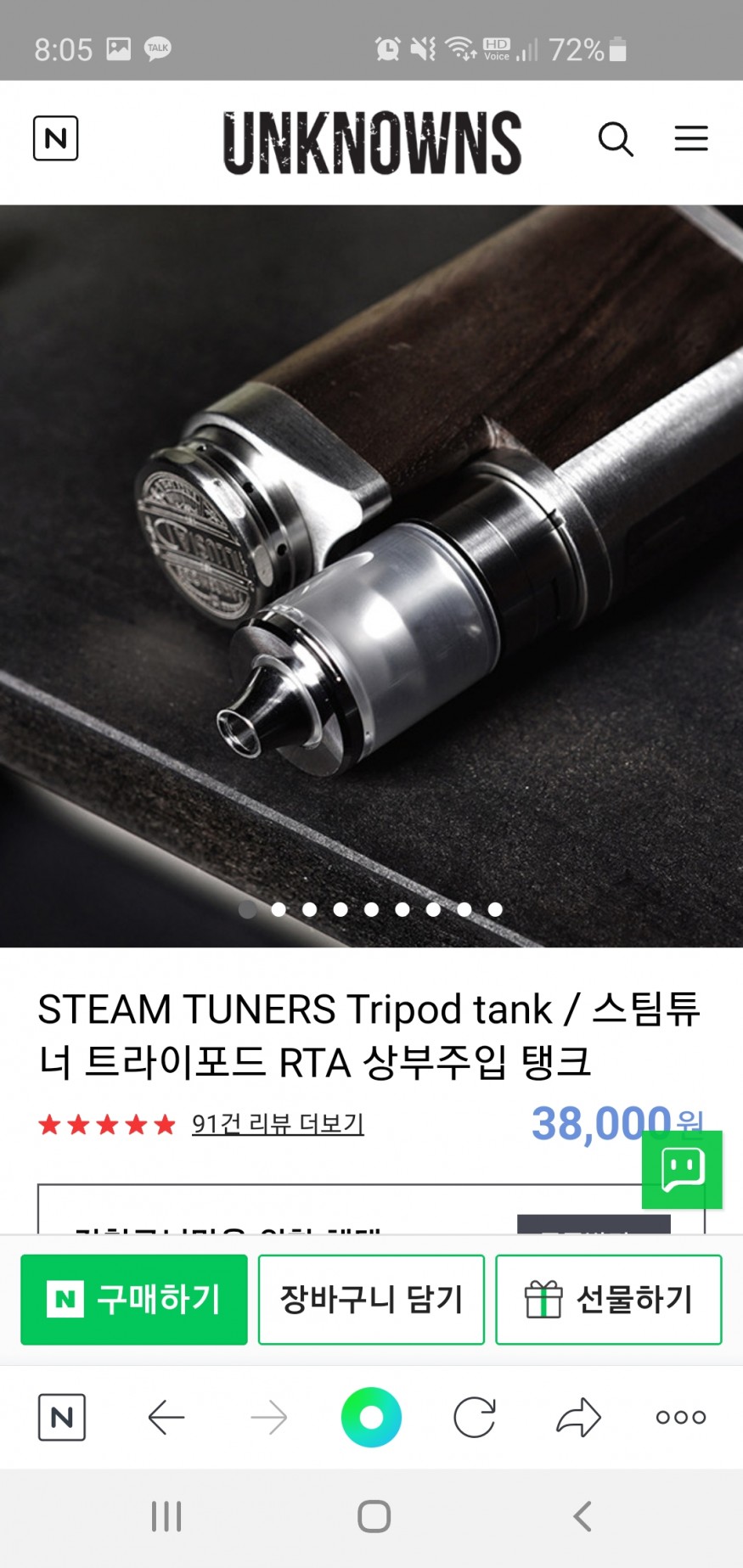The height and width of the screenshot is (1568, 743).
Task: Tap the 구매하기 buy button
Action: coord(134,1299)
